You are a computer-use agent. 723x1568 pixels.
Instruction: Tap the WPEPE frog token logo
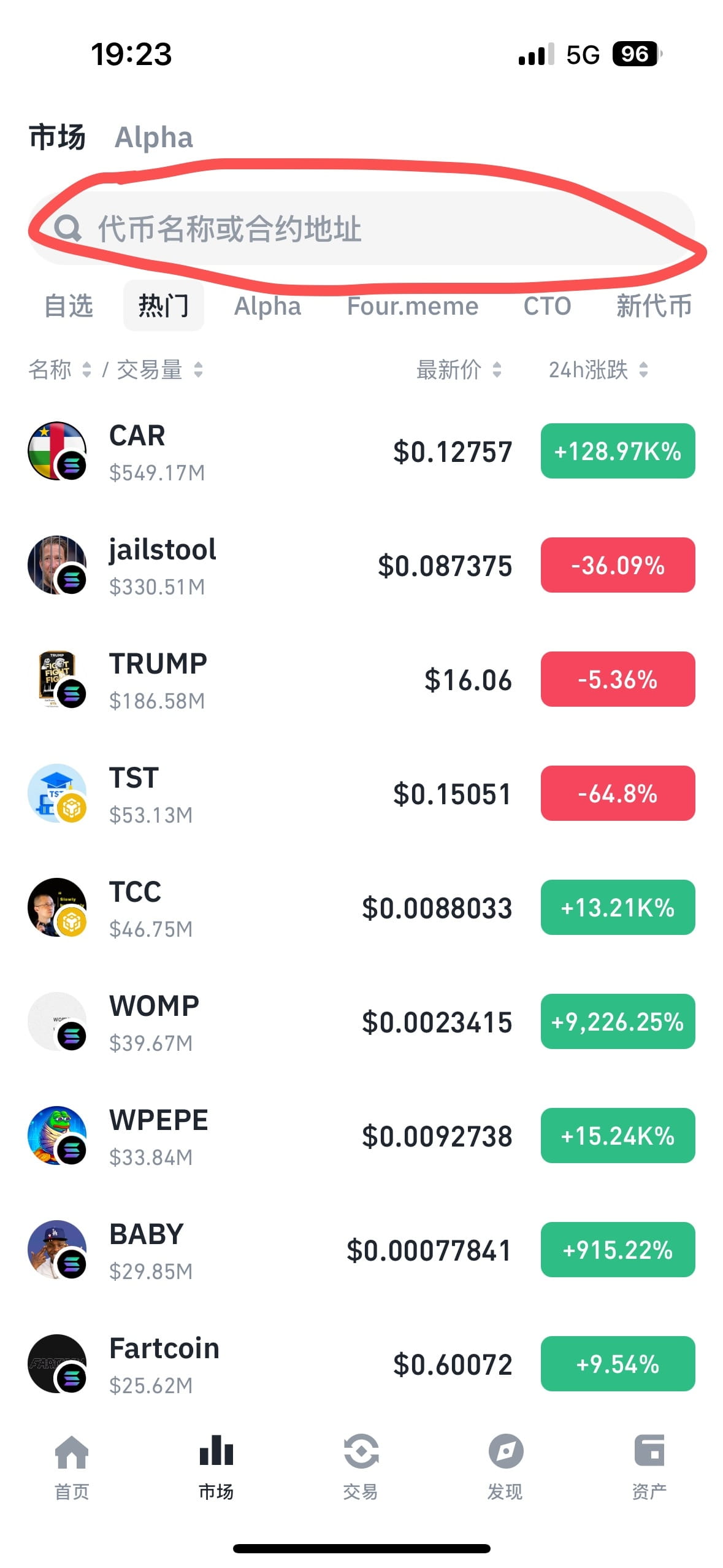pyautogui.click(x=59, y=1136)
